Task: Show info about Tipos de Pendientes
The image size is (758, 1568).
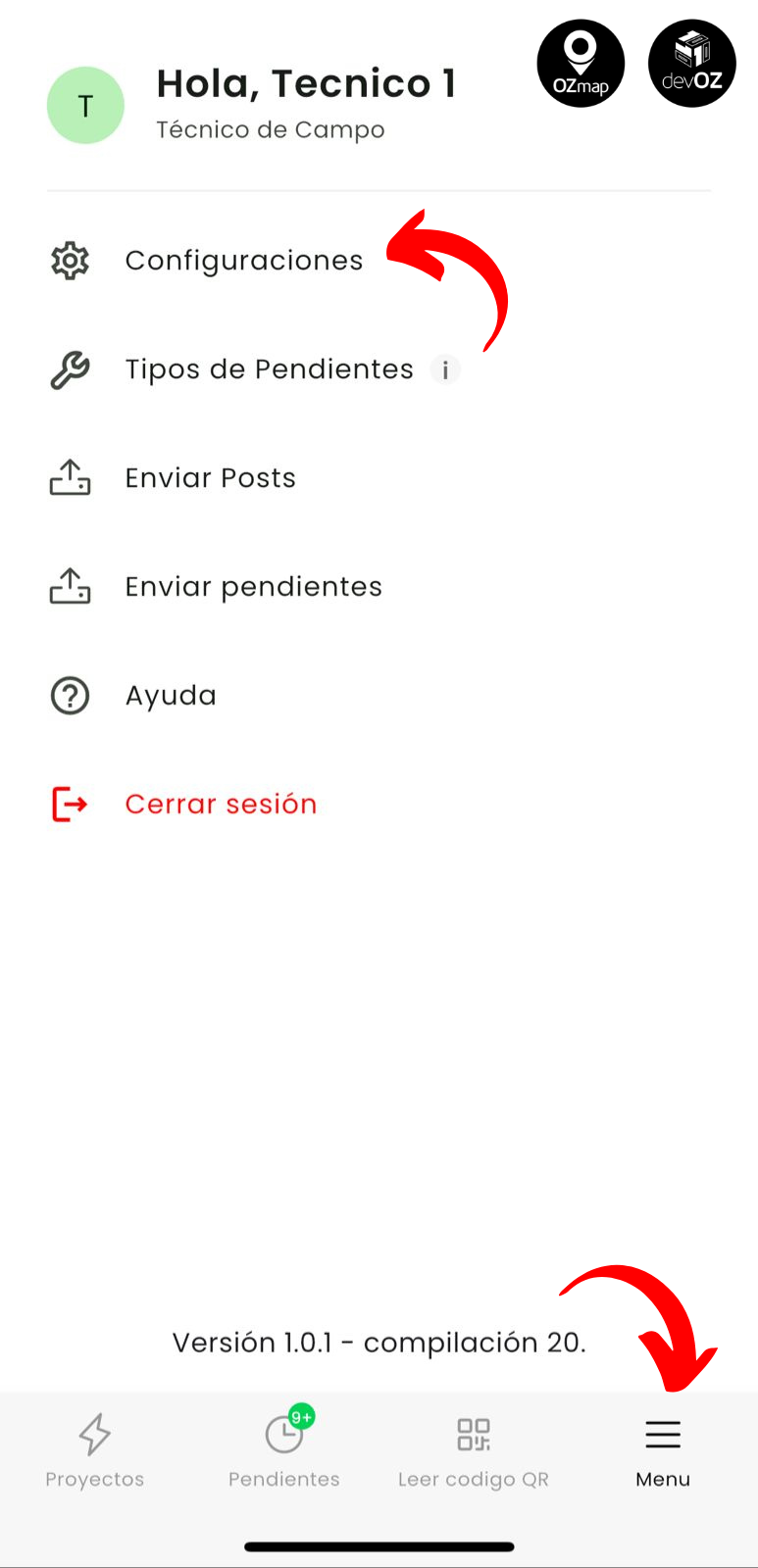Action: [445, 370]
